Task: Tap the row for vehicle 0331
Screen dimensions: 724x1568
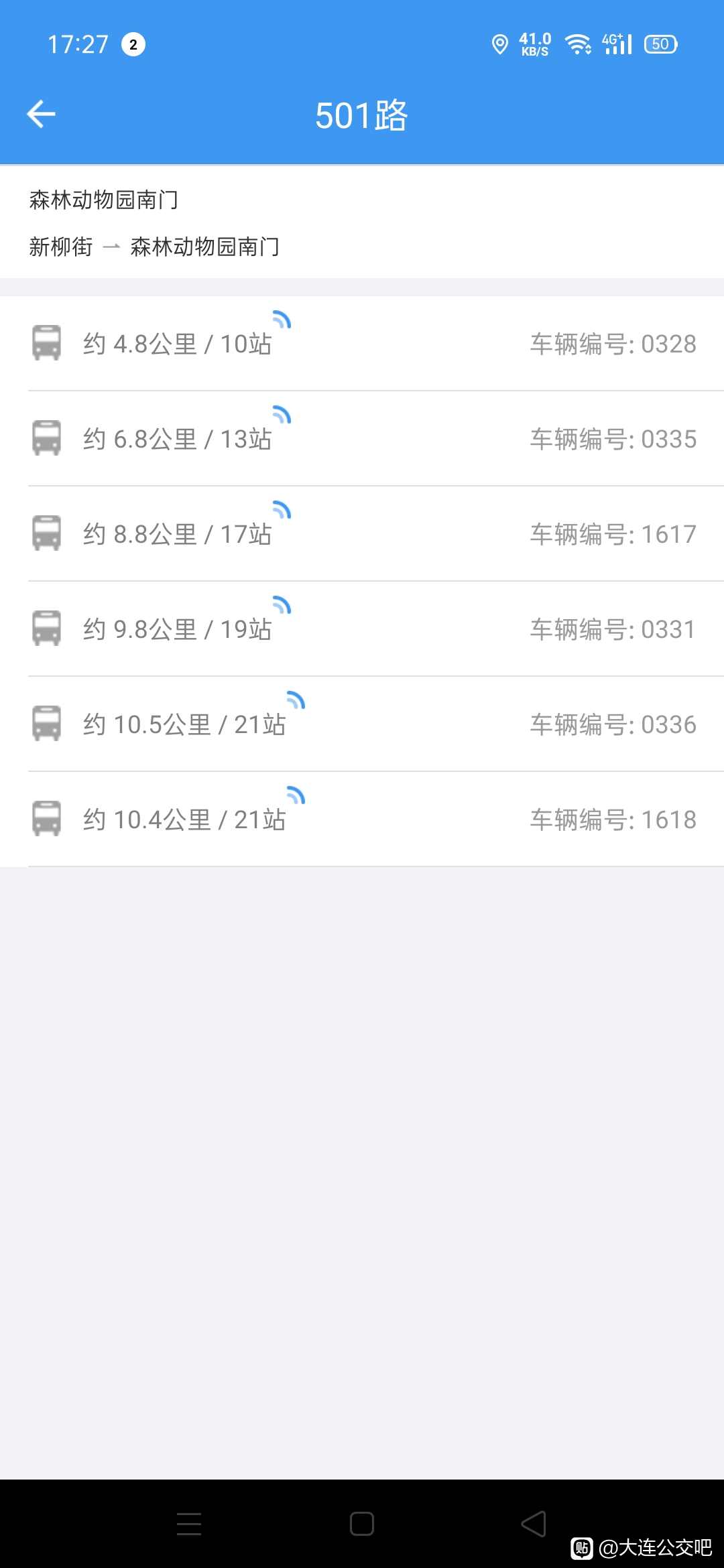Action: [x=362, y=629]
